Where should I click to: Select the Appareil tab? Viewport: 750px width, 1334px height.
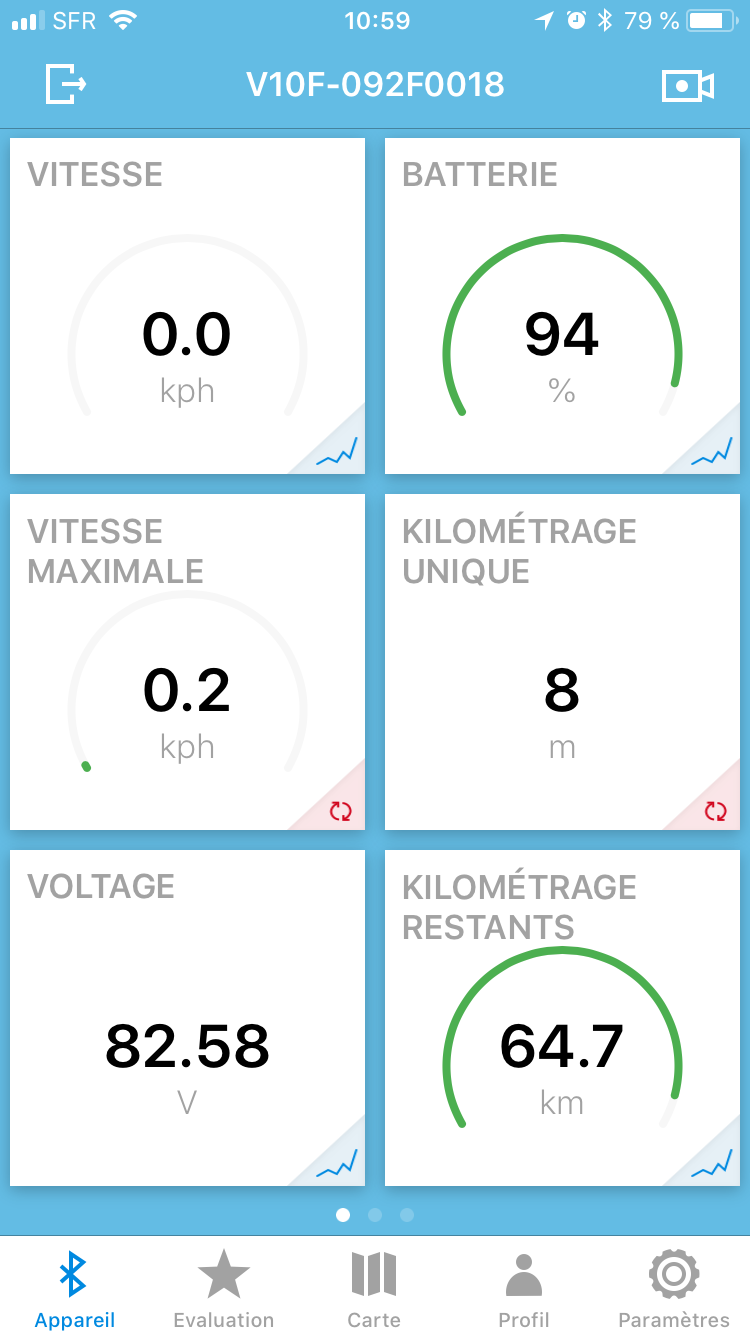(x=74, y=1290)
